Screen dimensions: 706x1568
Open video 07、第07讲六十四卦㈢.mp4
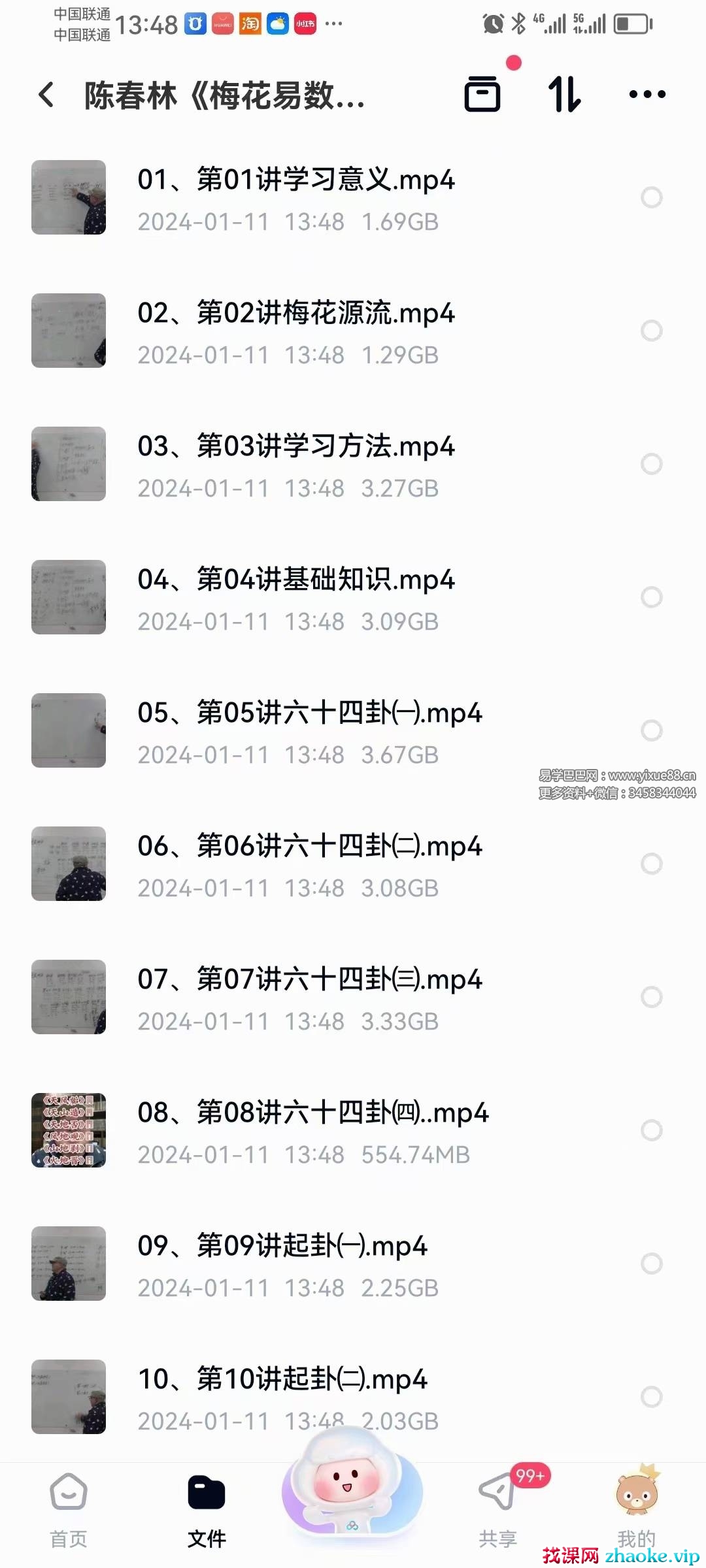309,980
